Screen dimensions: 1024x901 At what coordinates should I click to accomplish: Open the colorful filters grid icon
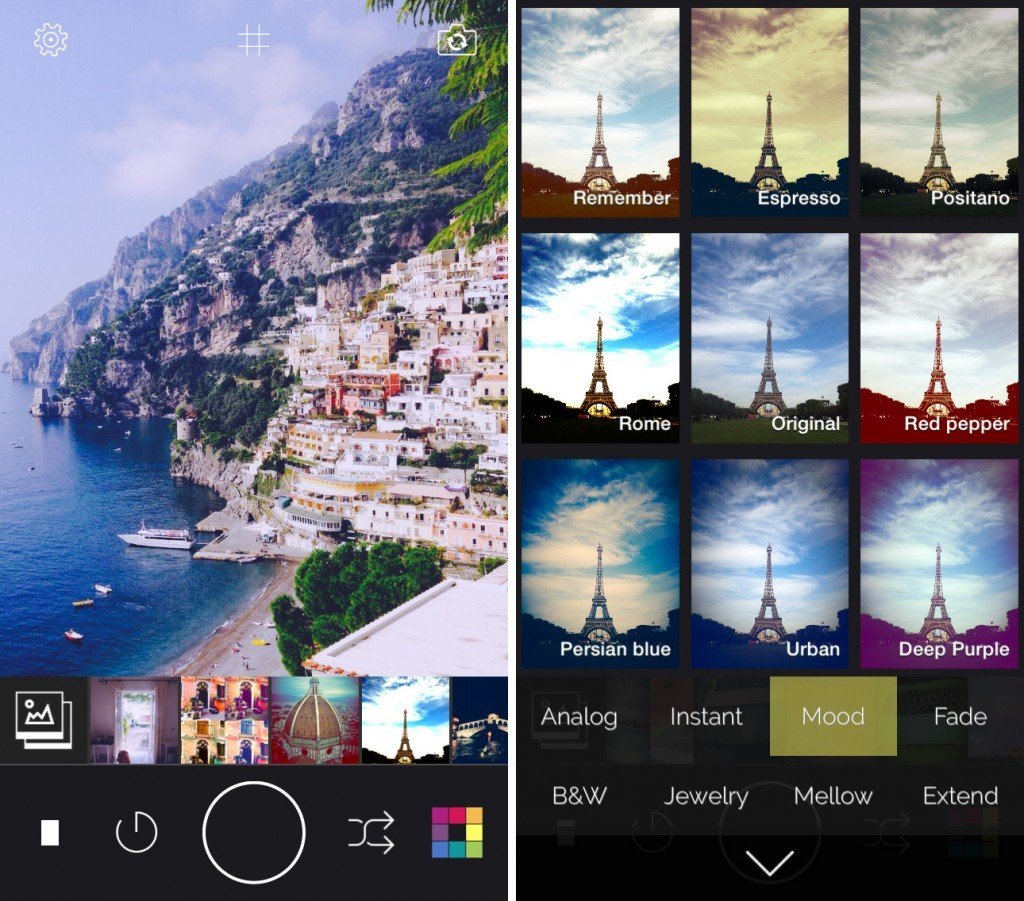coord(456,832)
